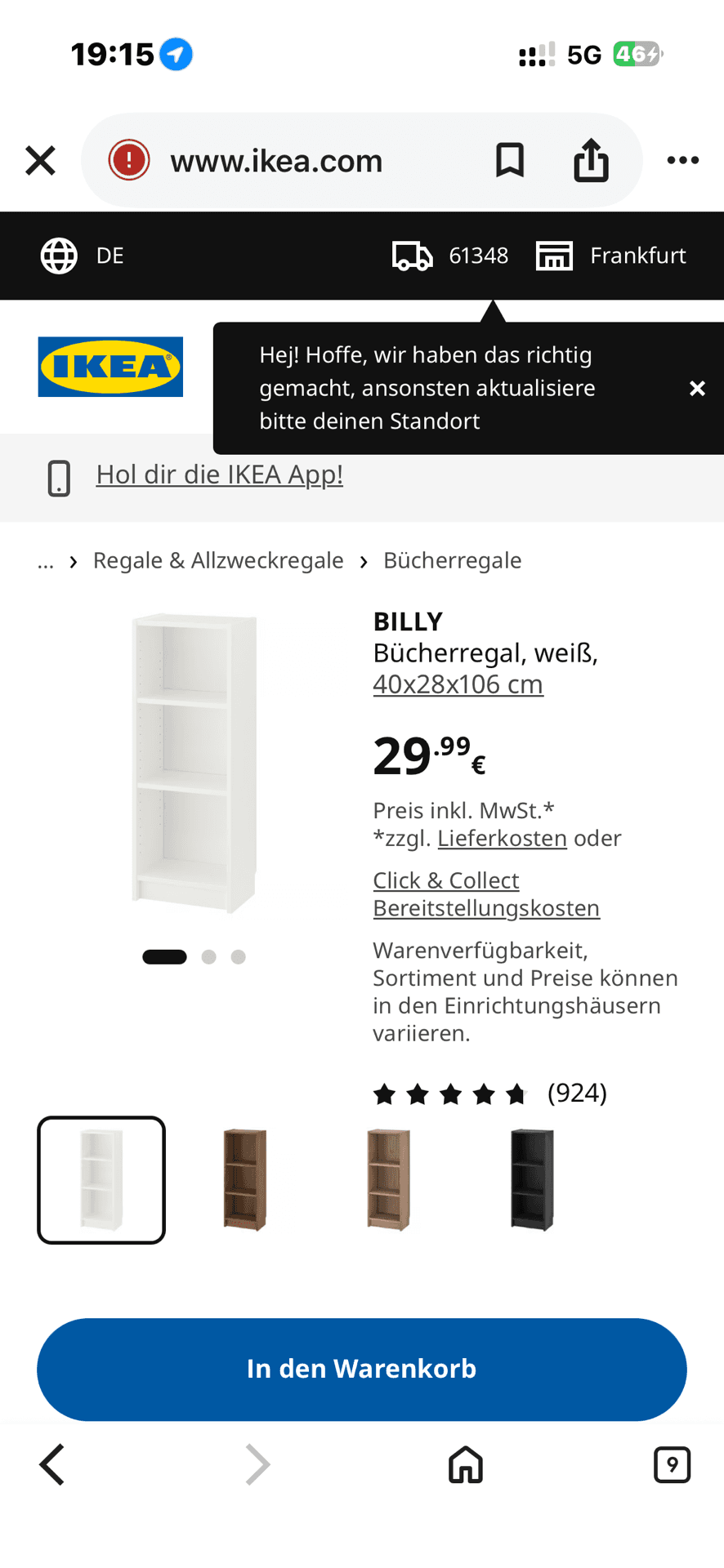Select the dark brown BILLY color variant
This screenshot has height=1568, width=724.
coord(245,1180)
